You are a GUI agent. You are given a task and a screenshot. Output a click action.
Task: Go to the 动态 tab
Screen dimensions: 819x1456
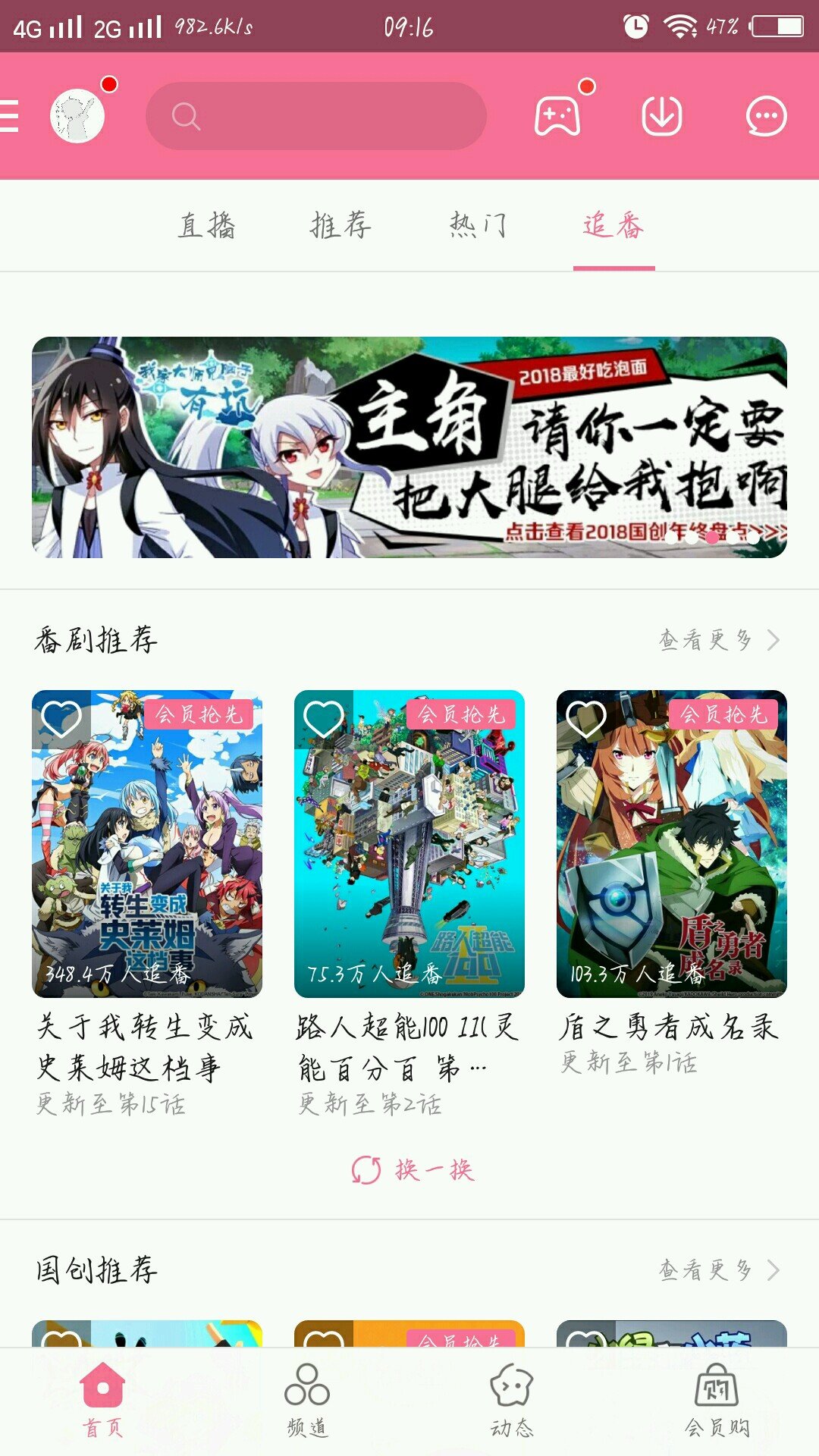(512, 1401)
